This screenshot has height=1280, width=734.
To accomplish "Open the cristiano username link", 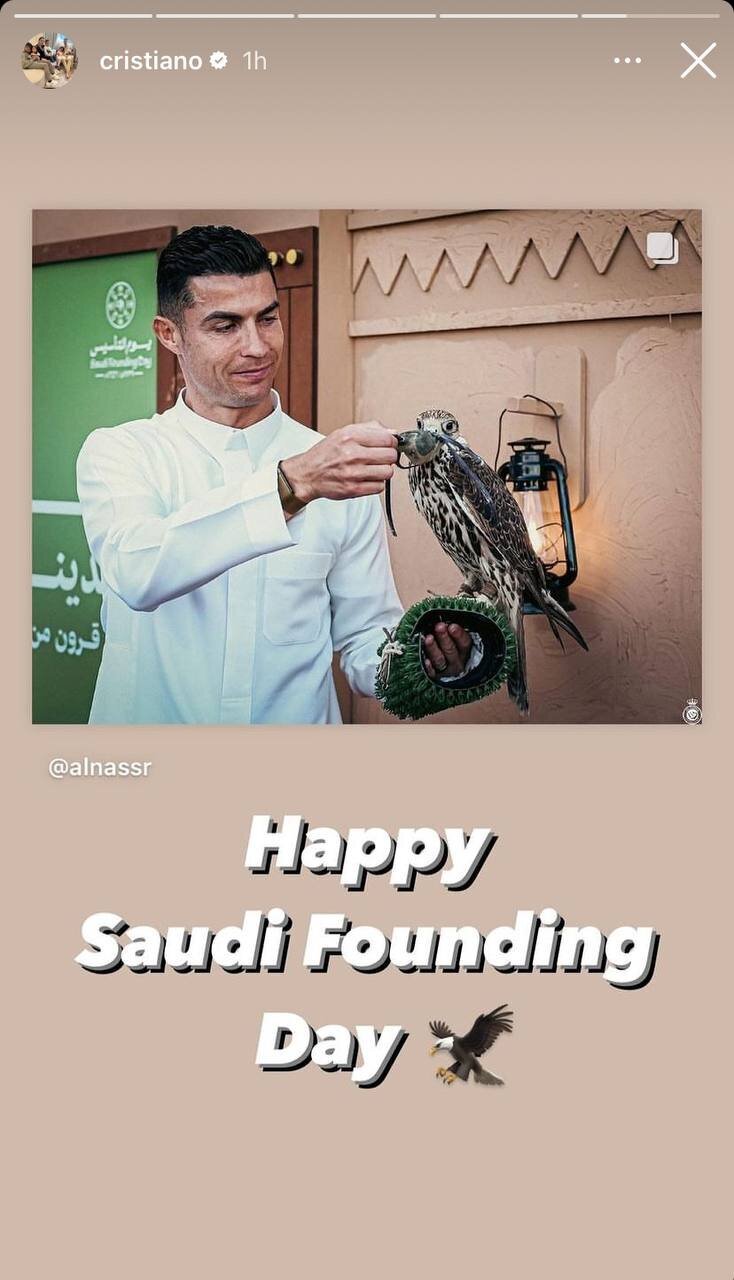I will pos(150,61).
